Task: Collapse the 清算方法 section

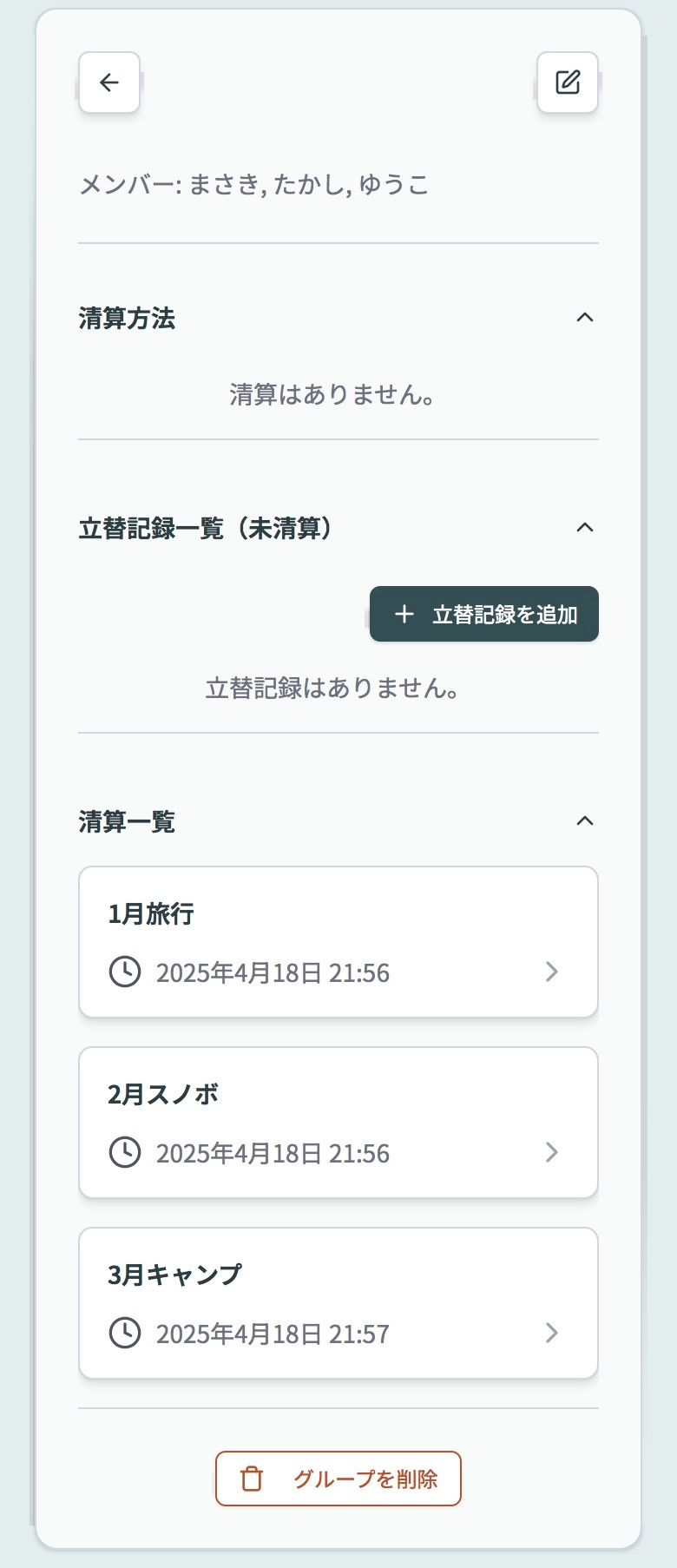Action: (586, 318)
